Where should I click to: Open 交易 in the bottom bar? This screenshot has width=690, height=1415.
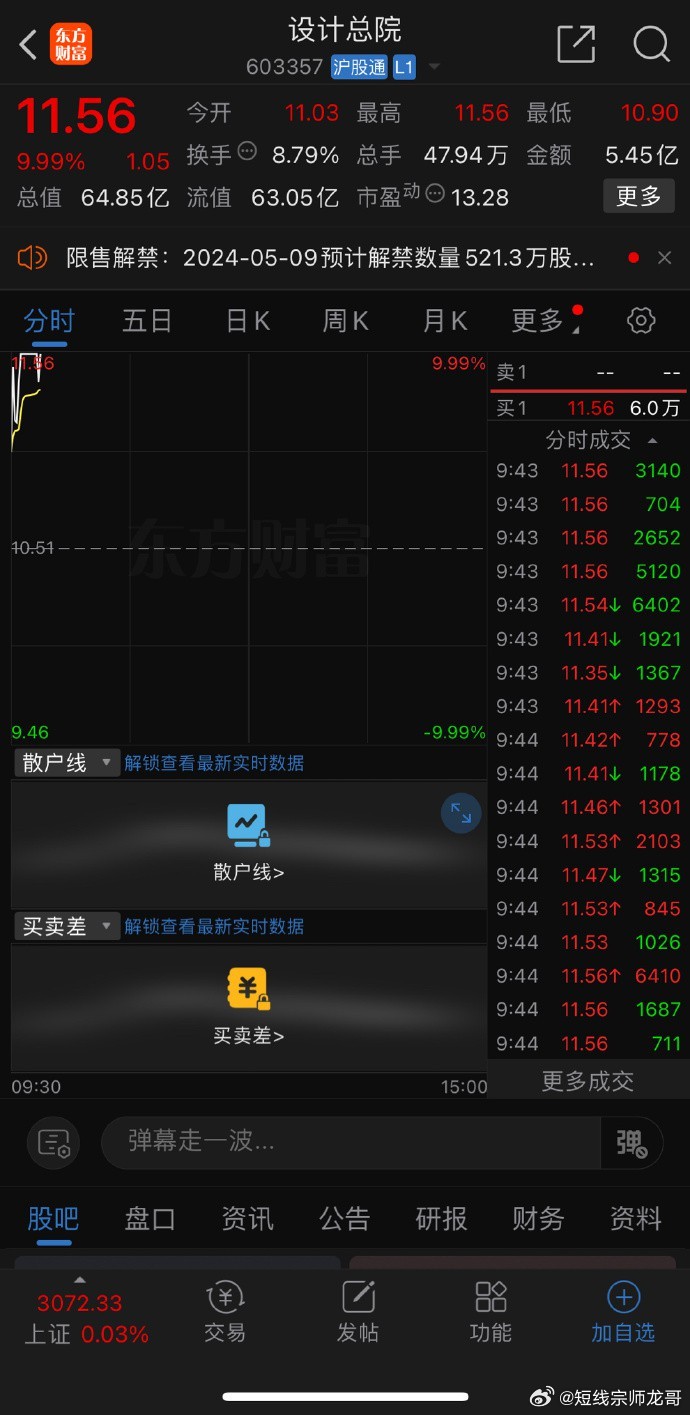[225, 1312]
